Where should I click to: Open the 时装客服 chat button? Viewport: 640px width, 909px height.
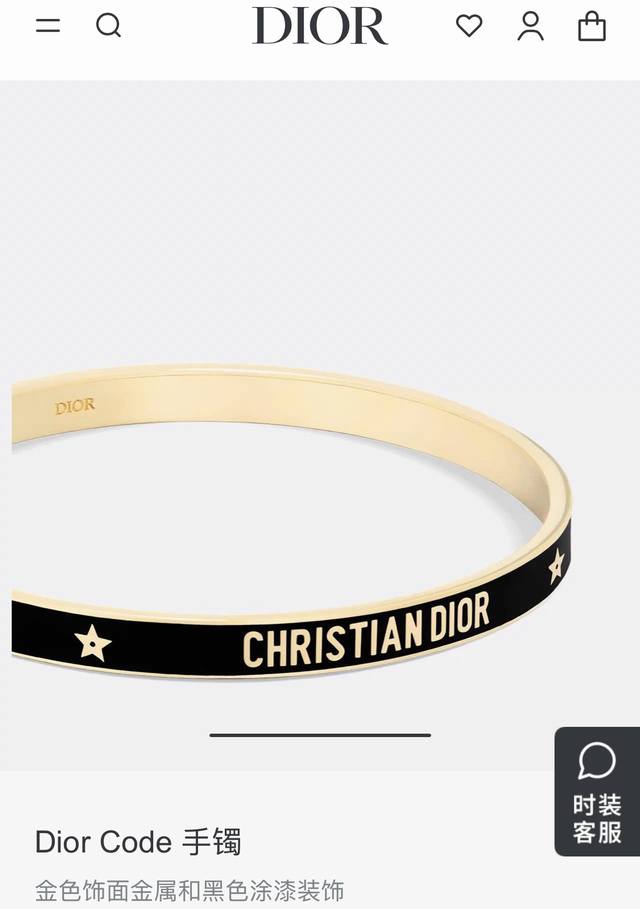597,791
